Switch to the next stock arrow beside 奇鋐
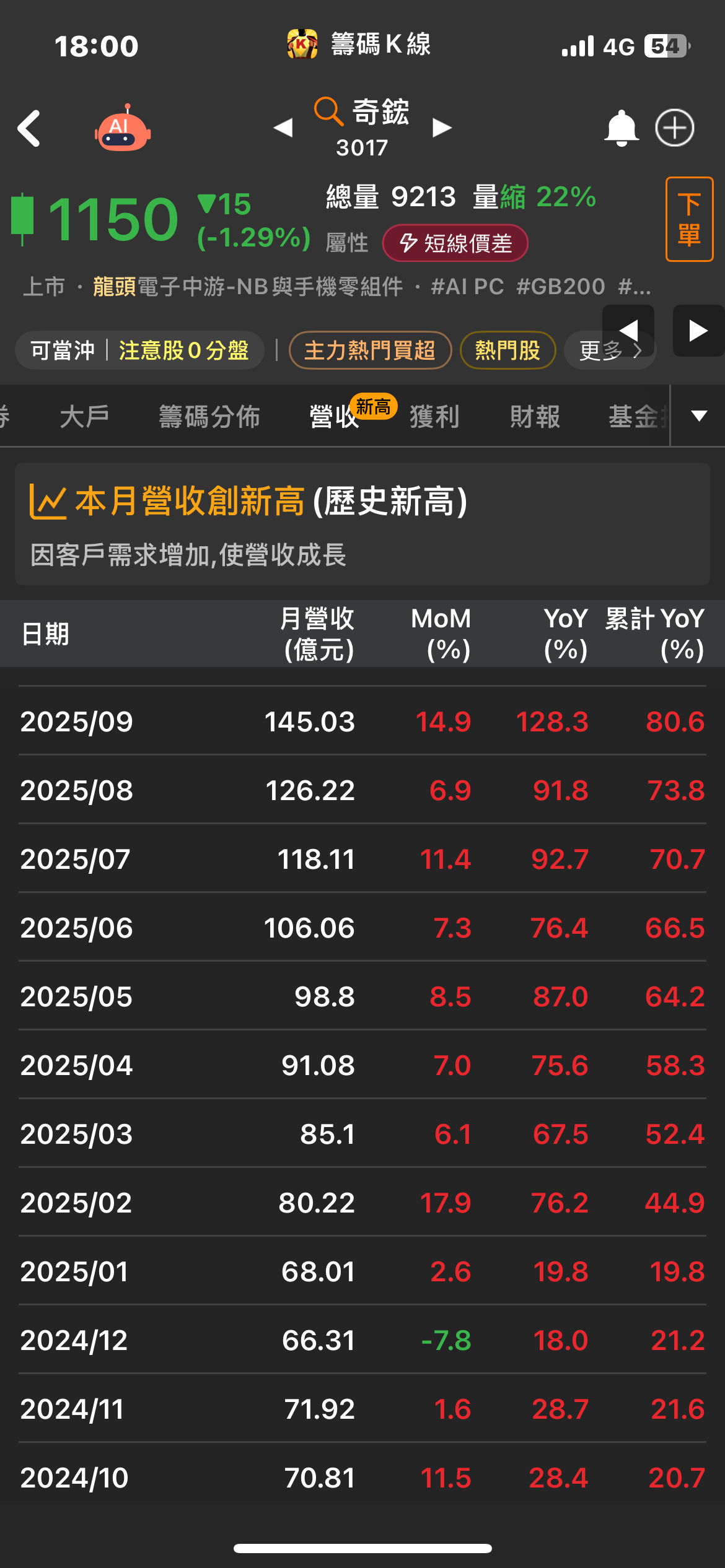Viewport: 725px width, 1568px height. (x=441, y=128)
